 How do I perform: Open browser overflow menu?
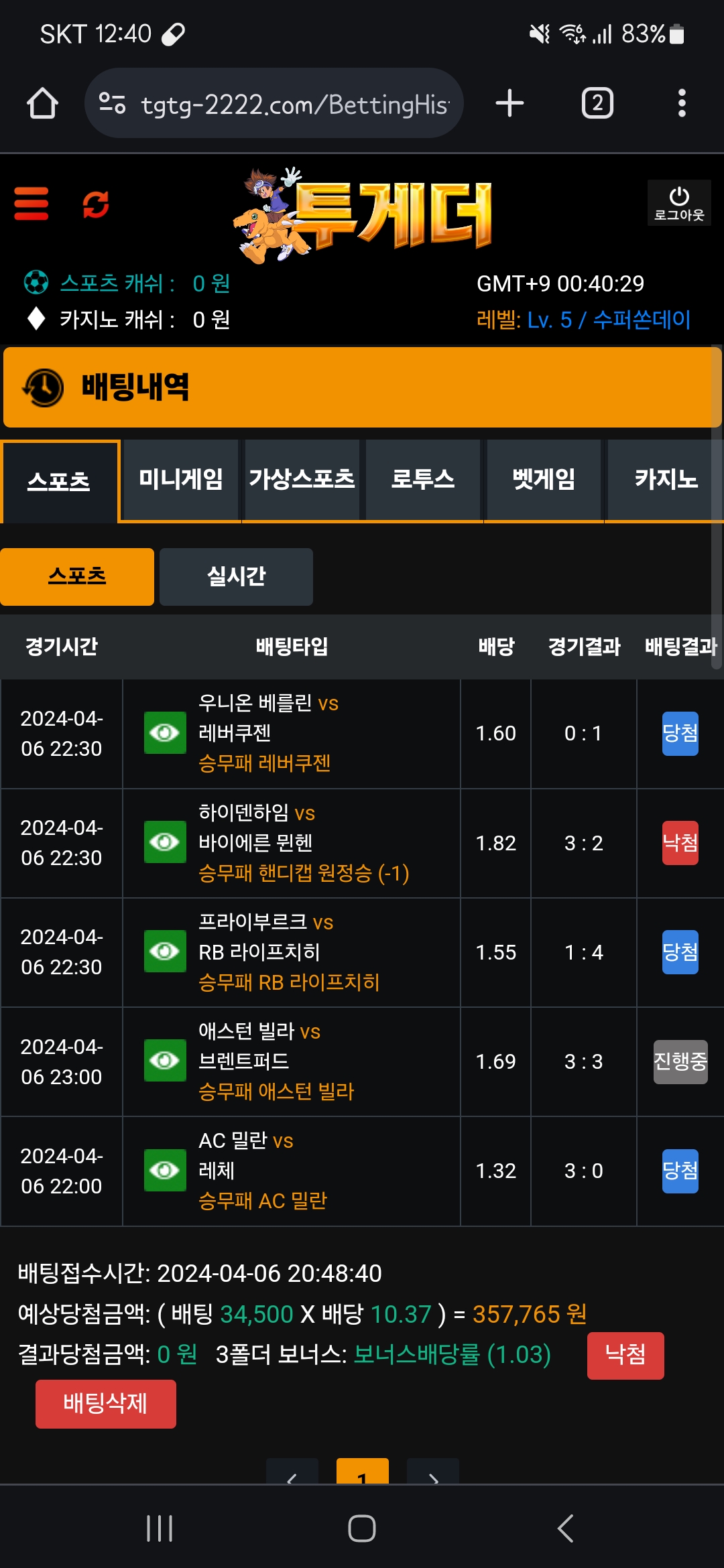tap(682, 103)
